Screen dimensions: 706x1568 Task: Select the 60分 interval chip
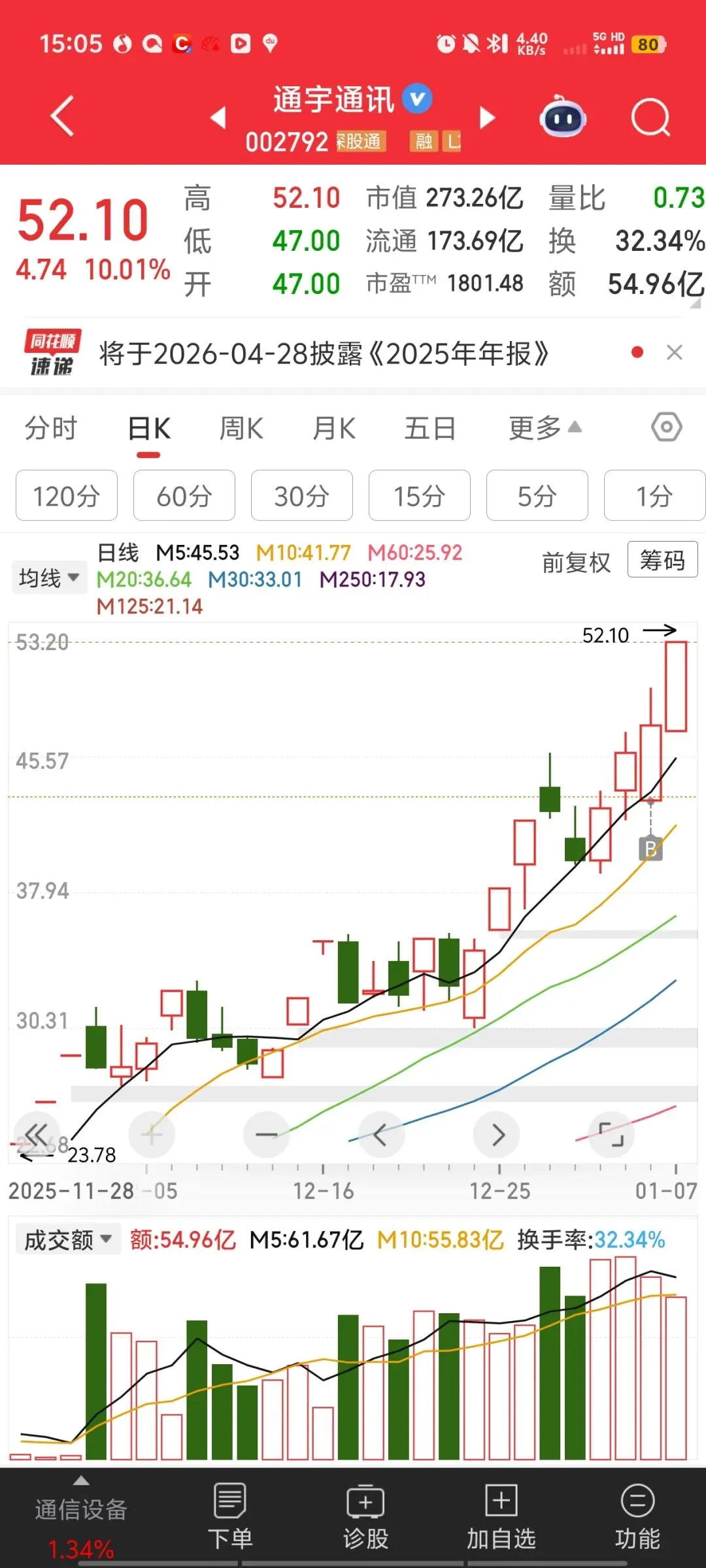click(x=184, y=496)
